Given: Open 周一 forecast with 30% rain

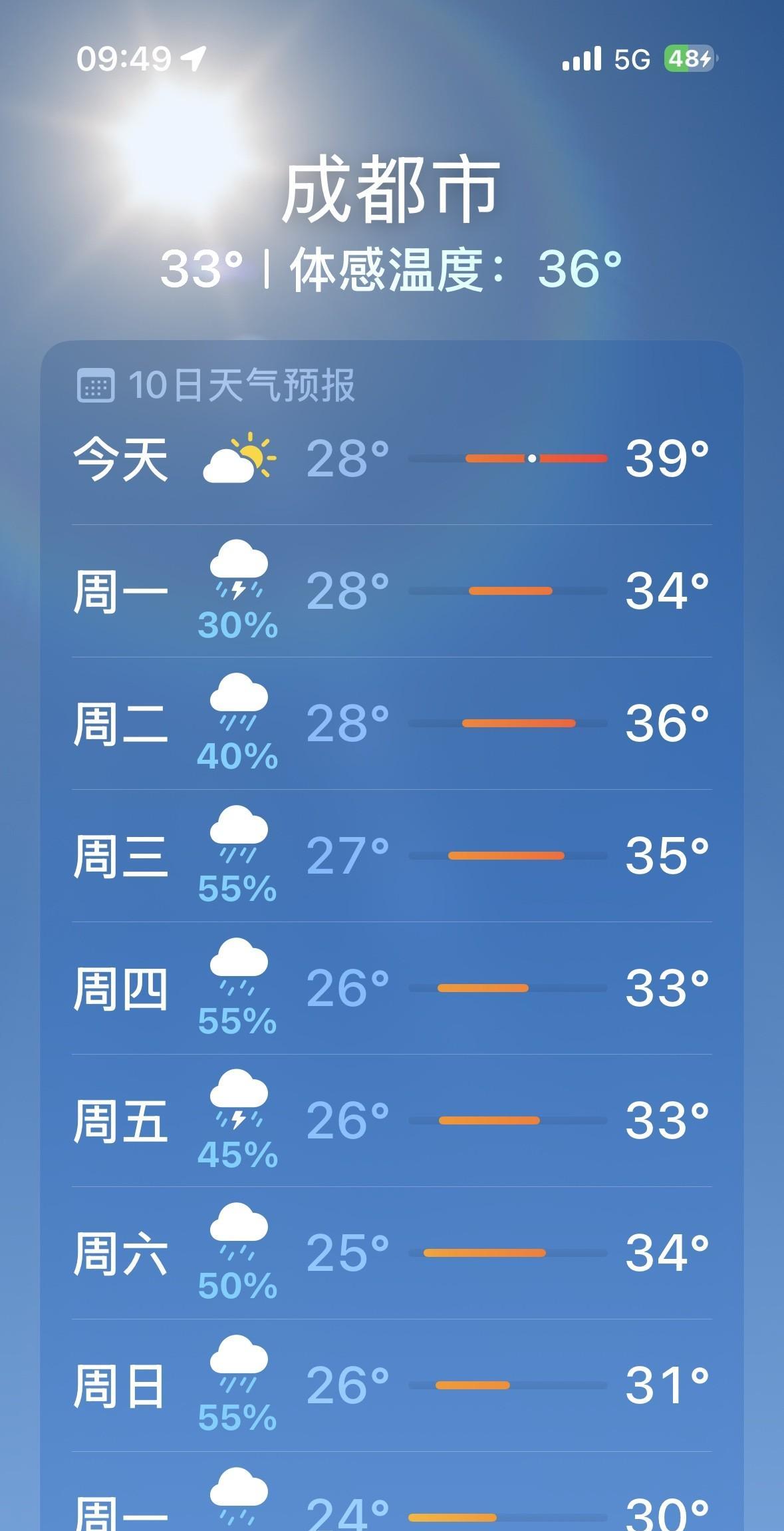Looking at the screenshot, I should tap(392, 591).
